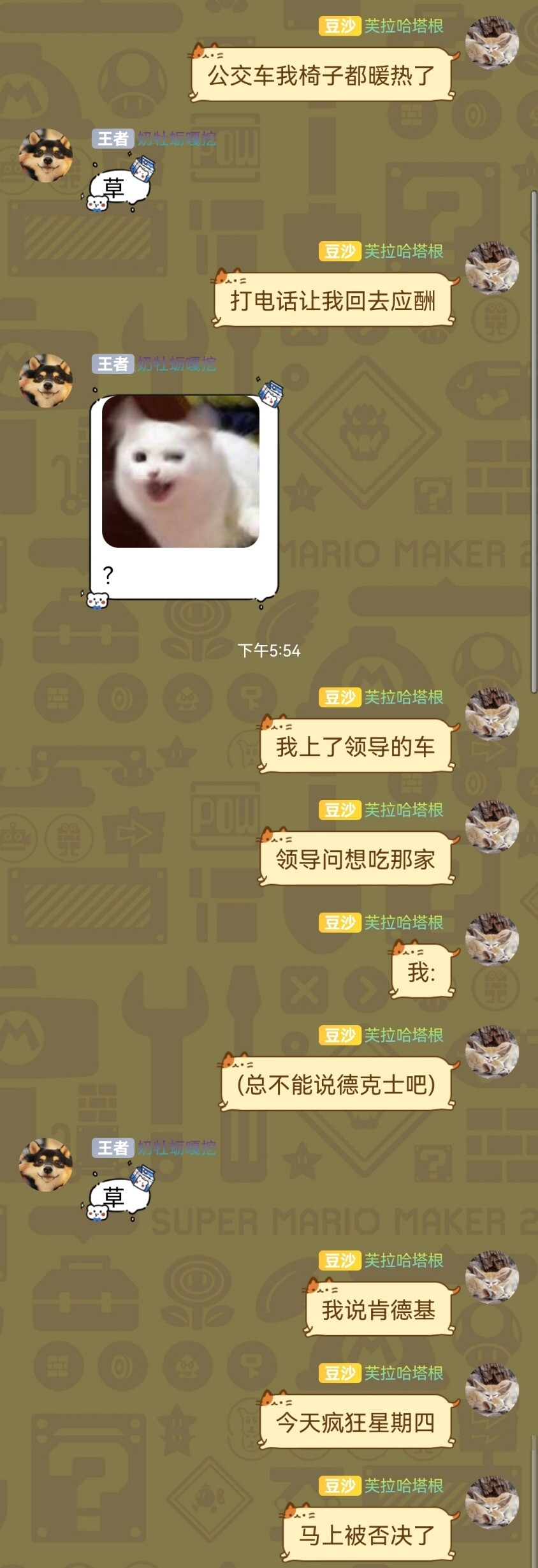The height and width of the screenshot is (1568, 538).
Task: Tap the avatar beside 今天疯狂星期四
Action: (491, 1389)
